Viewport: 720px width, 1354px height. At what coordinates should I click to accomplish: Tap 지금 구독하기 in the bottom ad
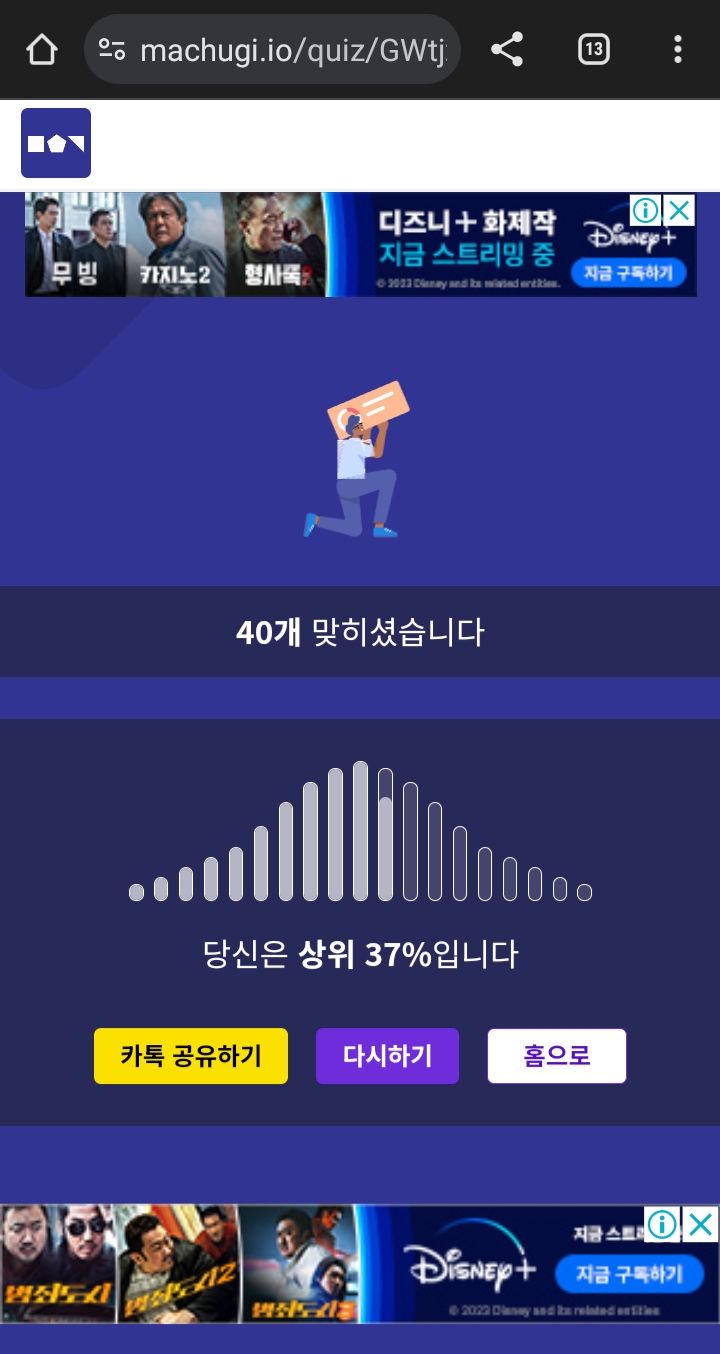coord(628,1274)
